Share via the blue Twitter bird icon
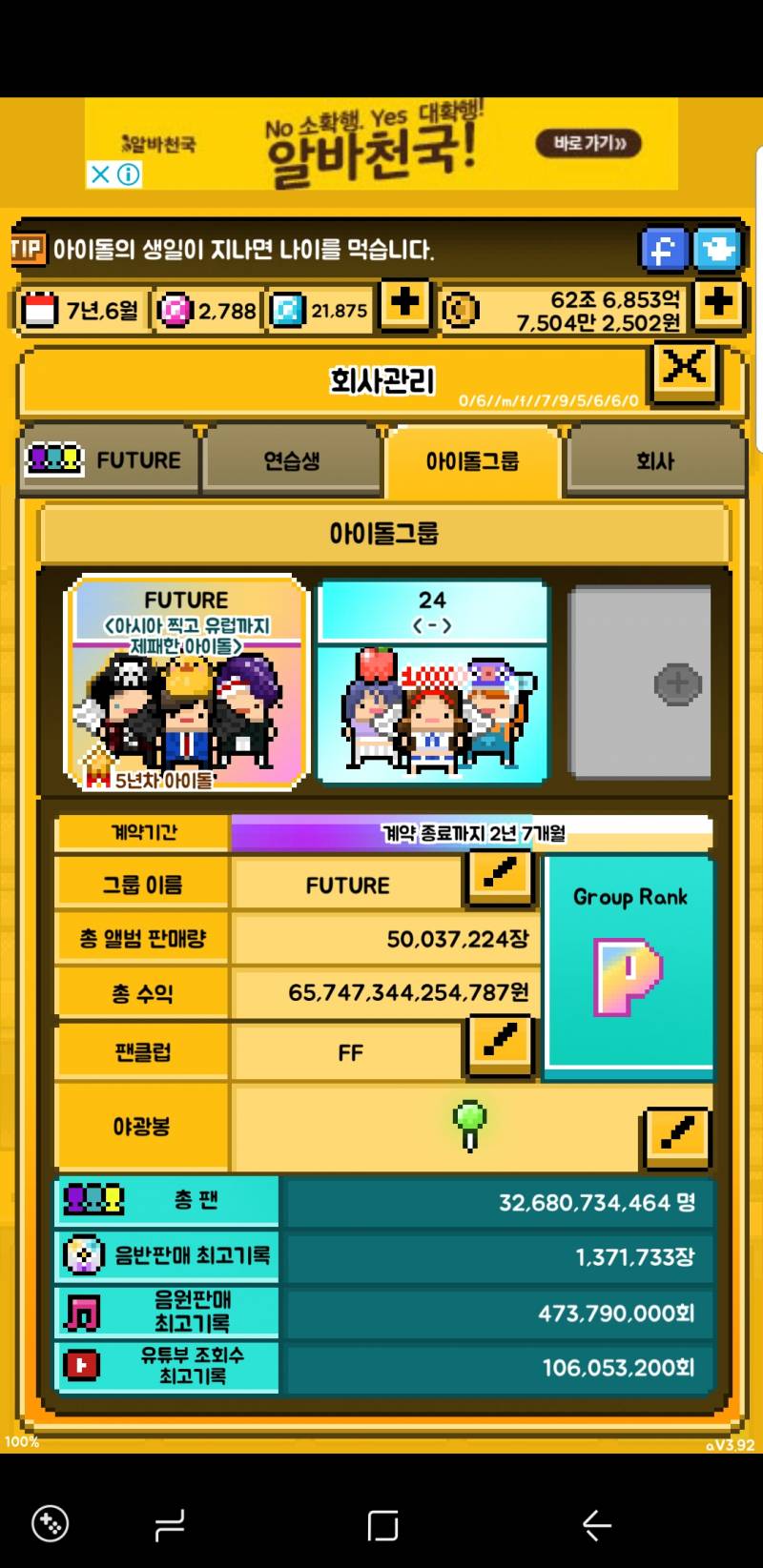763x1568 pixels. 718,250
